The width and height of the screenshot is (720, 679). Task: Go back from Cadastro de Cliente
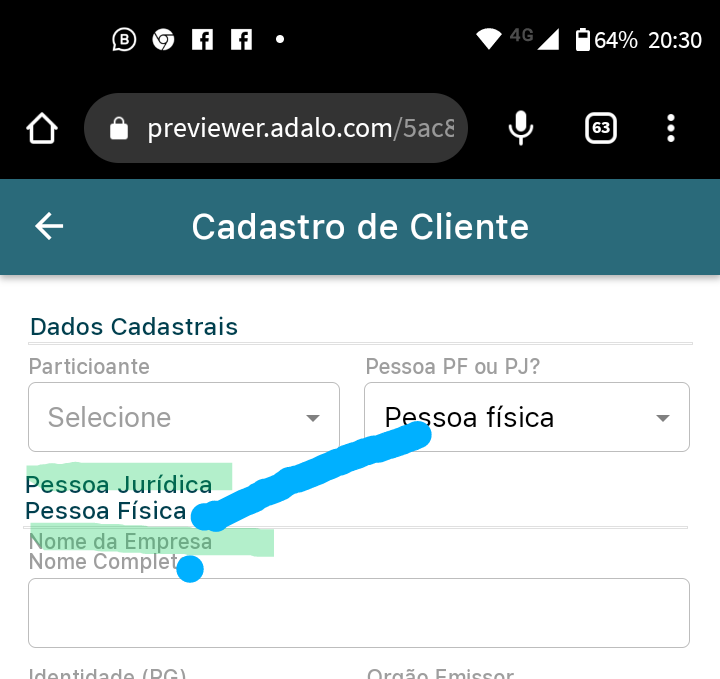49,227
